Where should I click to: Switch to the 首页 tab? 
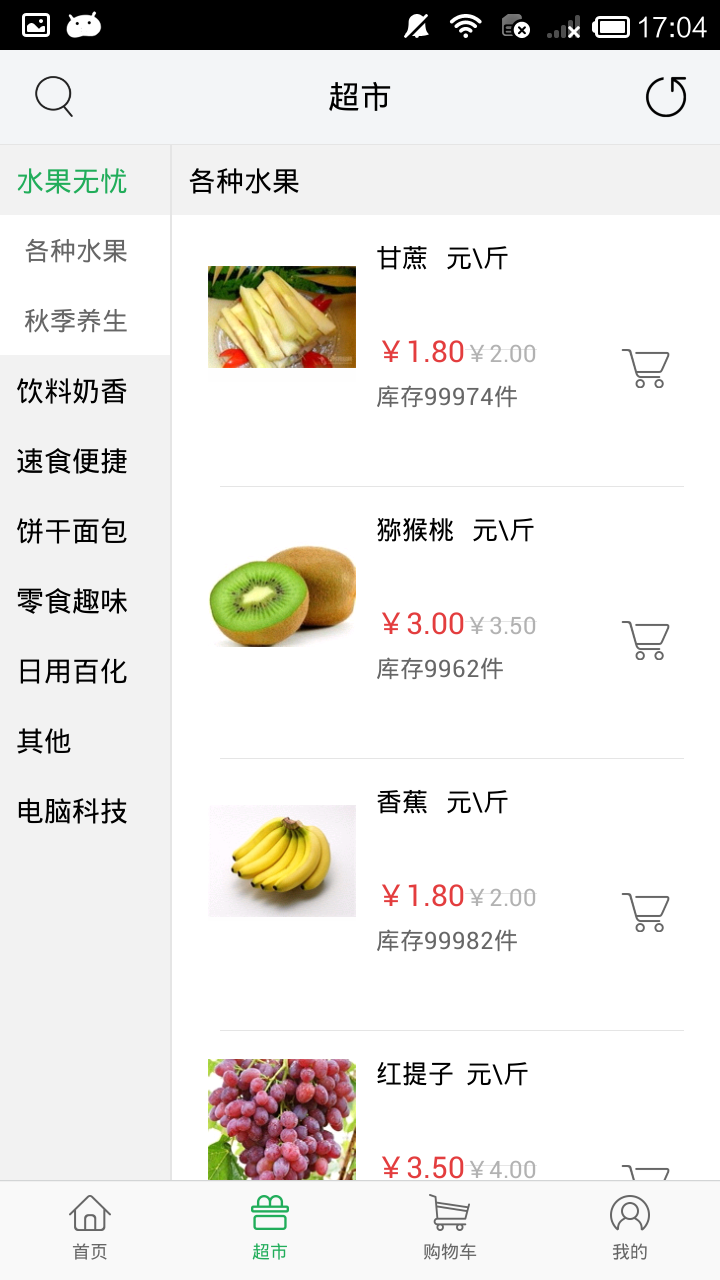[90, 1229]
